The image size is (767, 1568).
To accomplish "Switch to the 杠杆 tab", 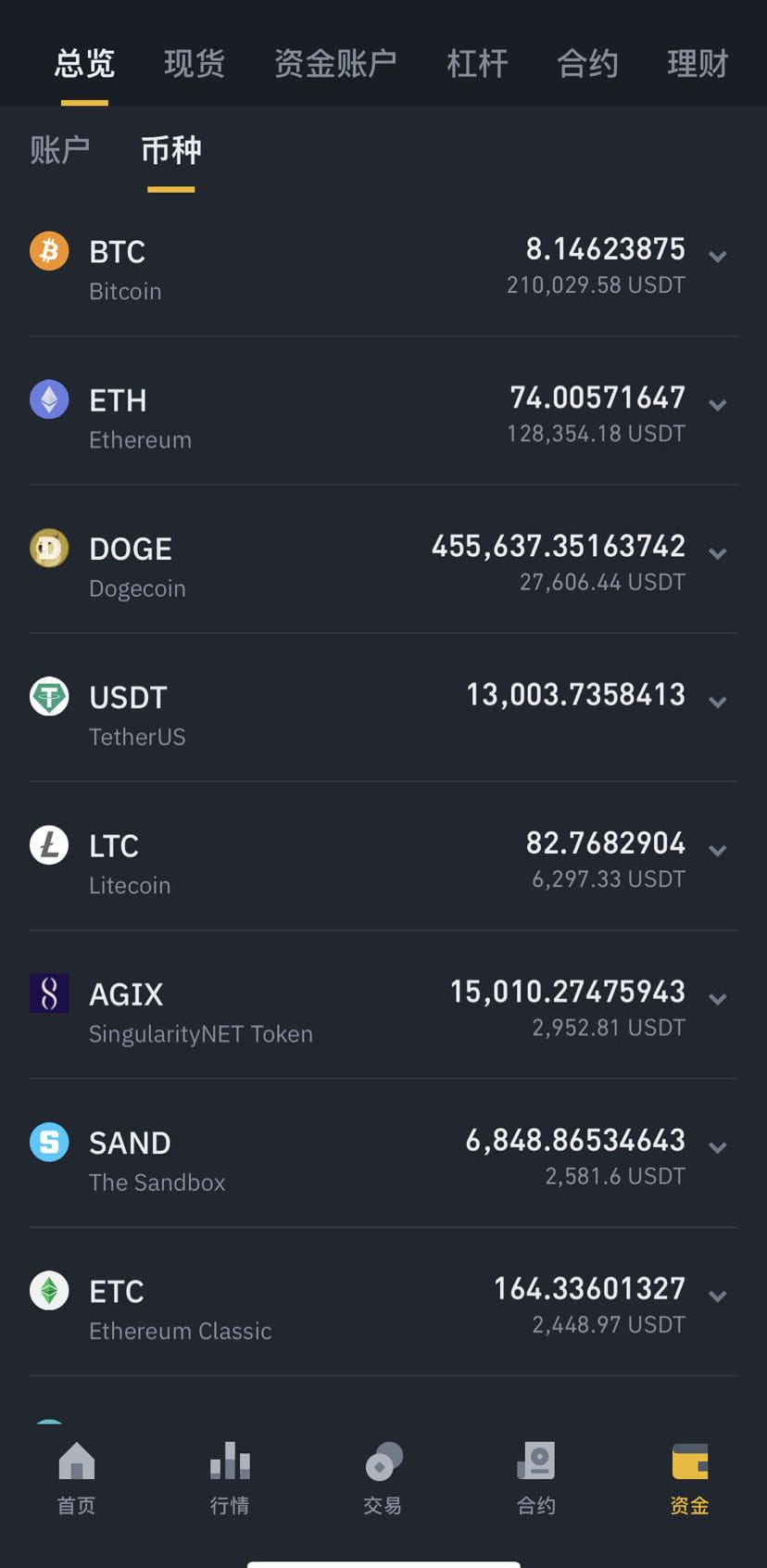I will (477, 63).
